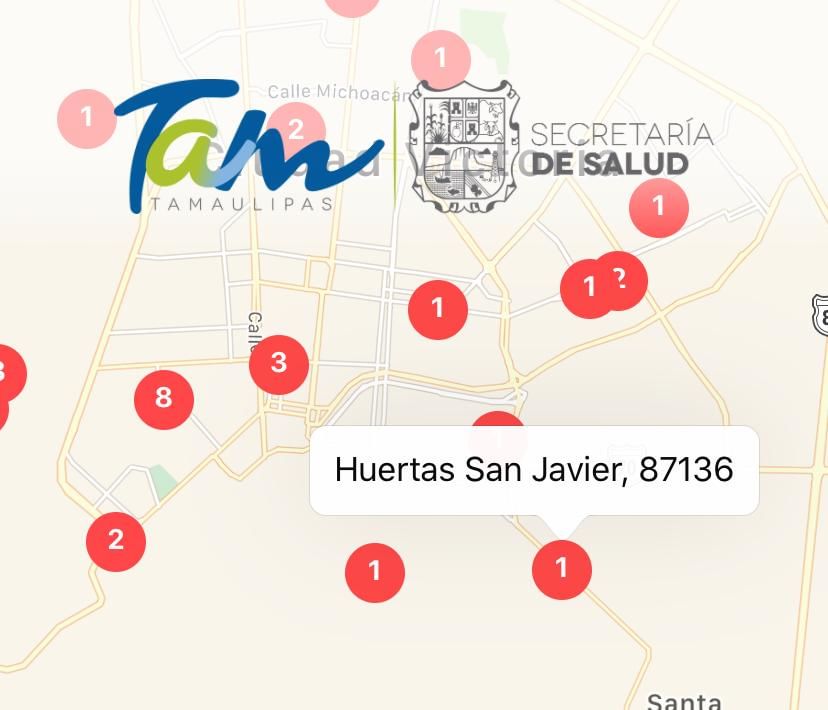Select the cluster marker showing 3
The image size is (828, 710).
(279, 363)
